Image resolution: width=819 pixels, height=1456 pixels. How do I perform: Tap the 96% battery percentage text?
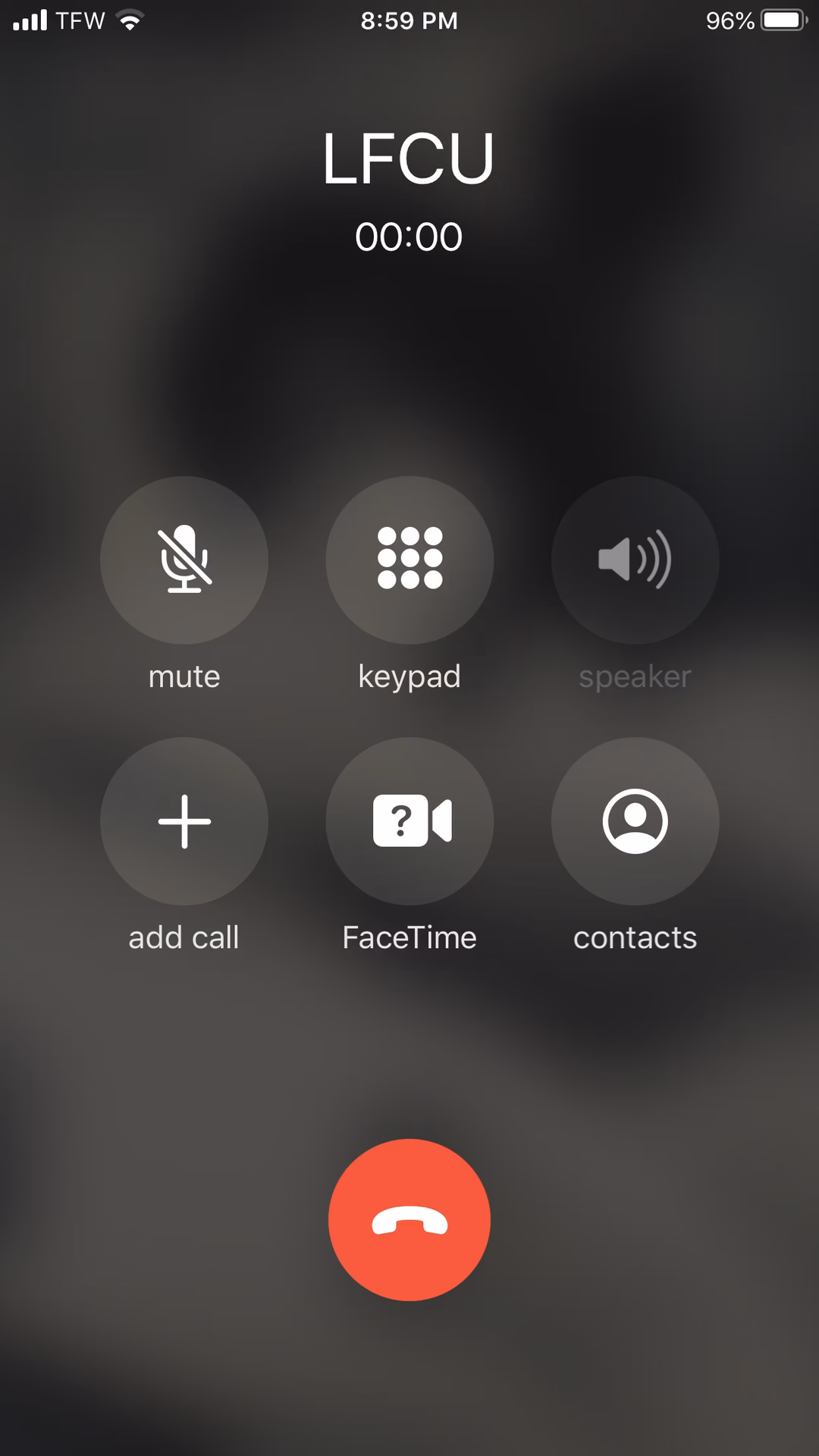tap(730, 20)
